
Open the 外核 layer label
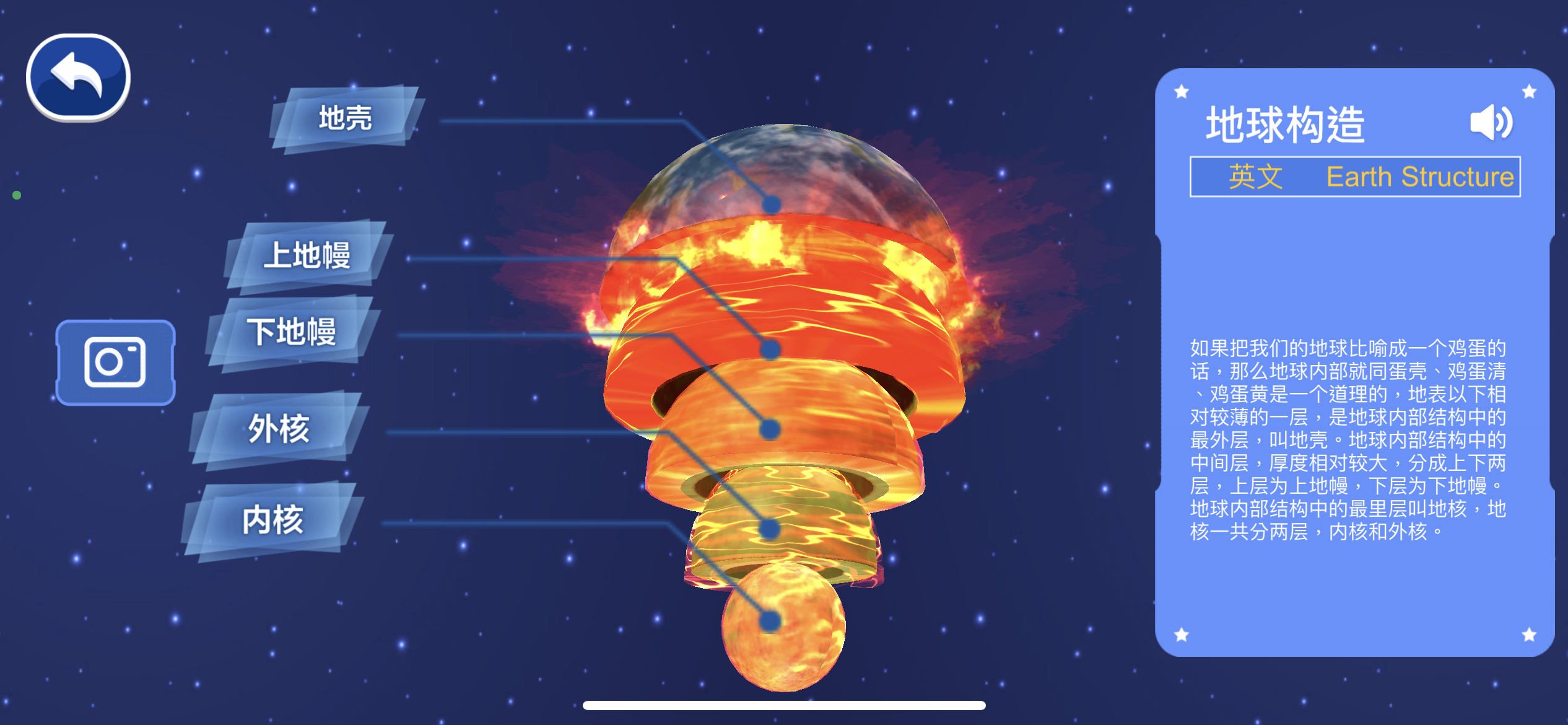tap(279, 429)
